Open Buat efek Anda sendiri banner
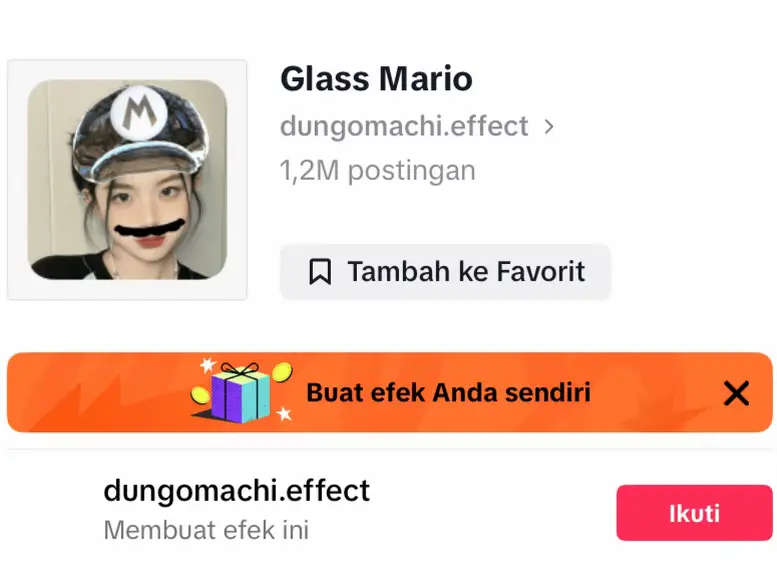Screen dimensions: 777x583 [x=447, y=392]
